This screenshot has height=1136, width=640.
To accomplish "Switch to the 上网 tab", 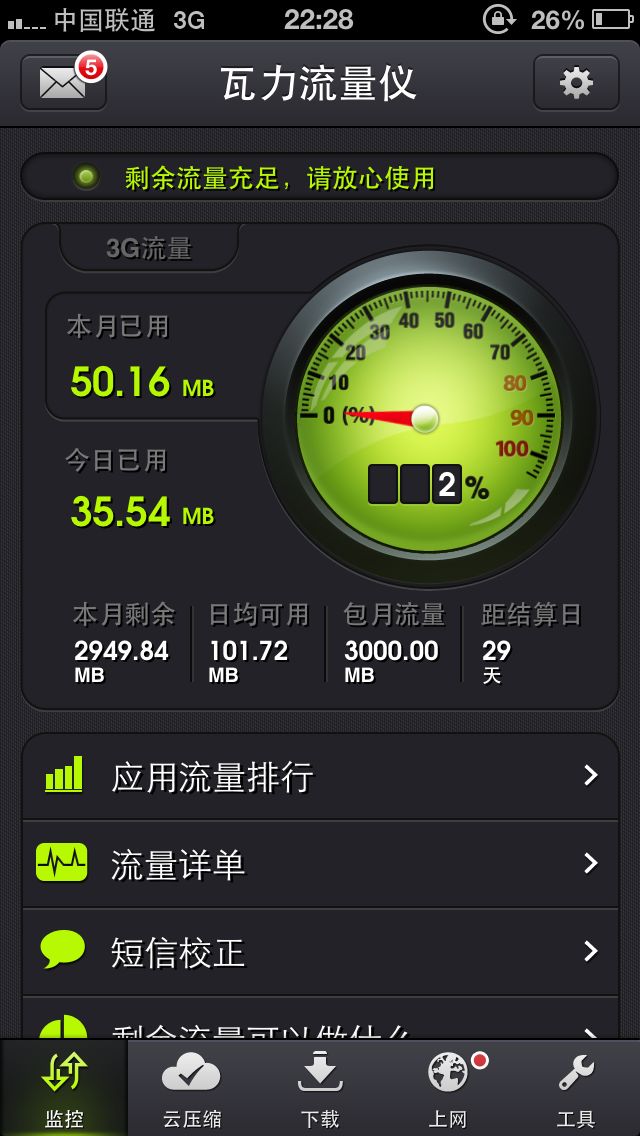I will (448, 1088).
